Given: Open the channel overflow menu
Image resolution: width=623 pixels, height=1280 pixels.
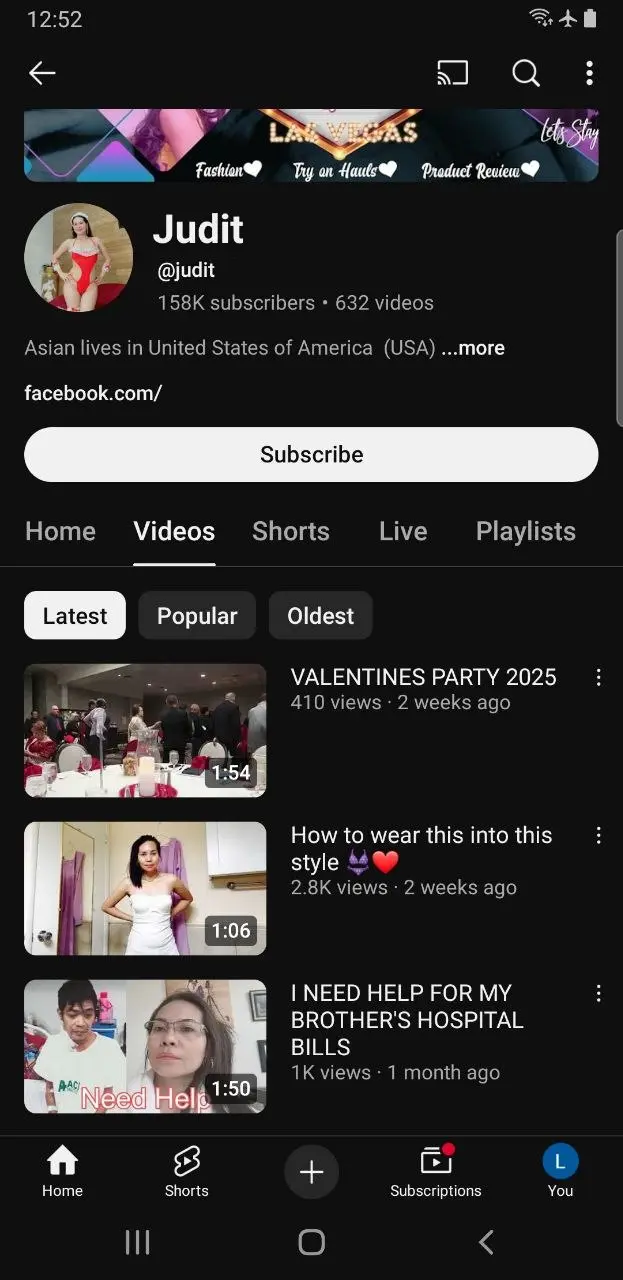Looking at the screenshot, I should click(x=589, y=73).
